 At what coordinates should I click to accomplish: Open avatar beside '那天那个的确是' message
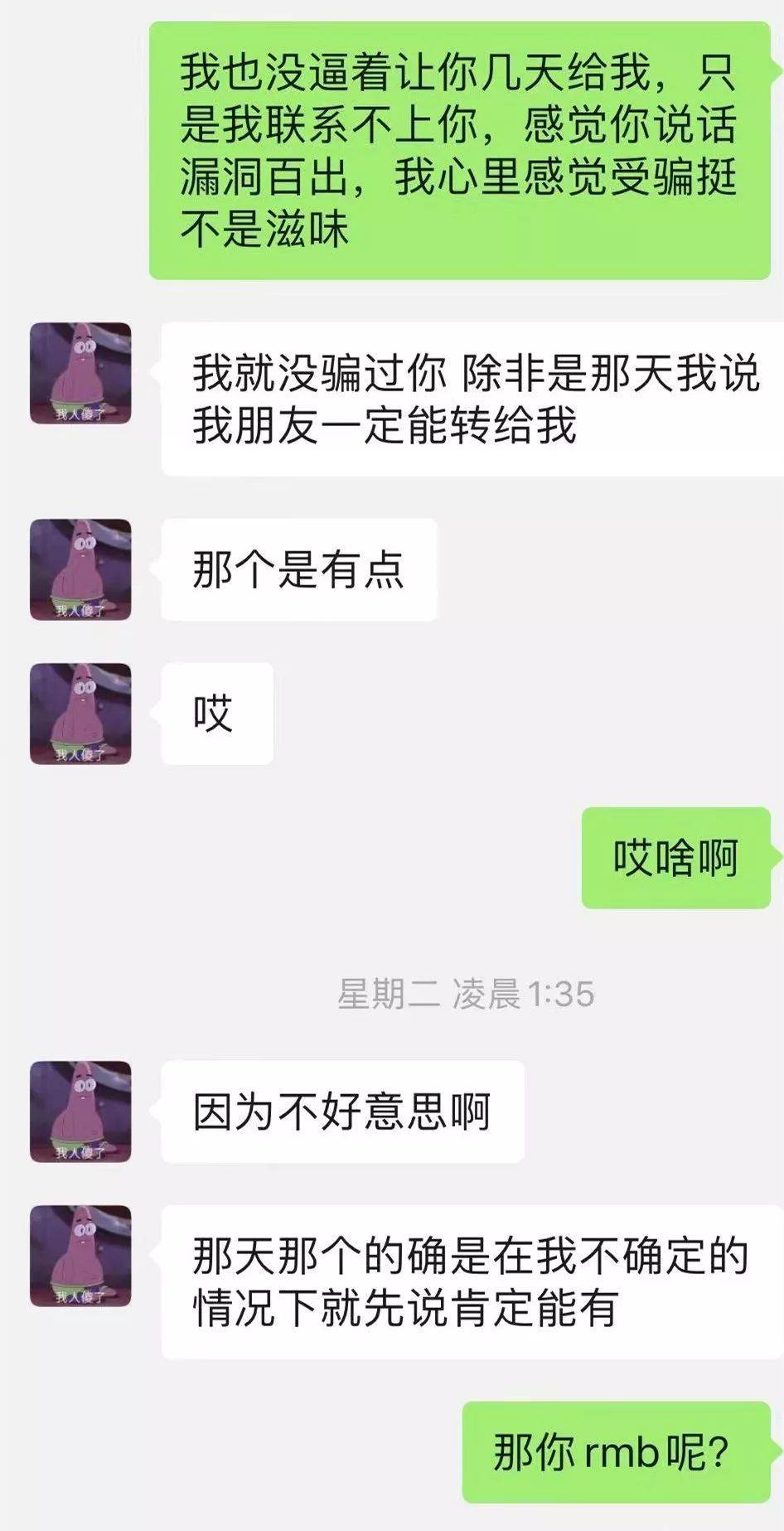[80, 1256]
